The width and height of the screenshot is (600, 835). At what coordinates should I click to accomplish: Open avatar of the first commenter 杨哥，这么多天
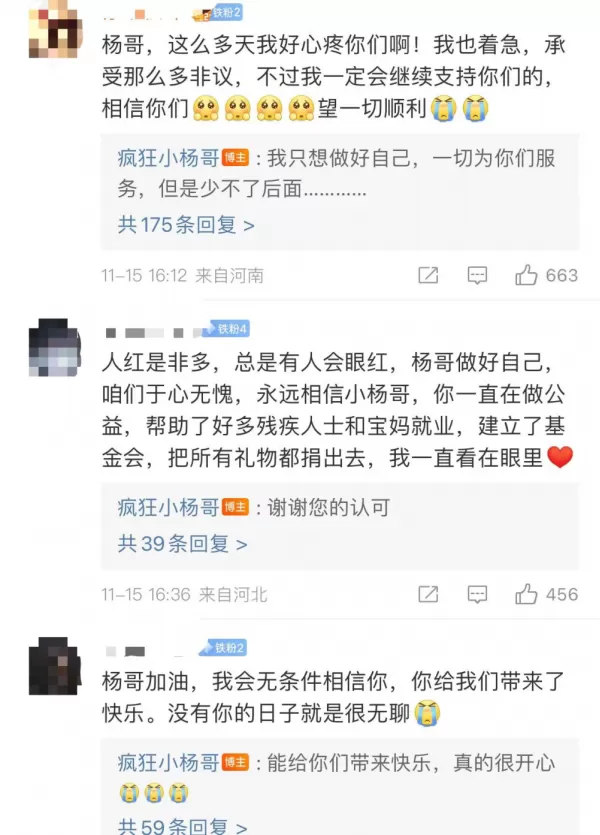[x=54, y=30]
